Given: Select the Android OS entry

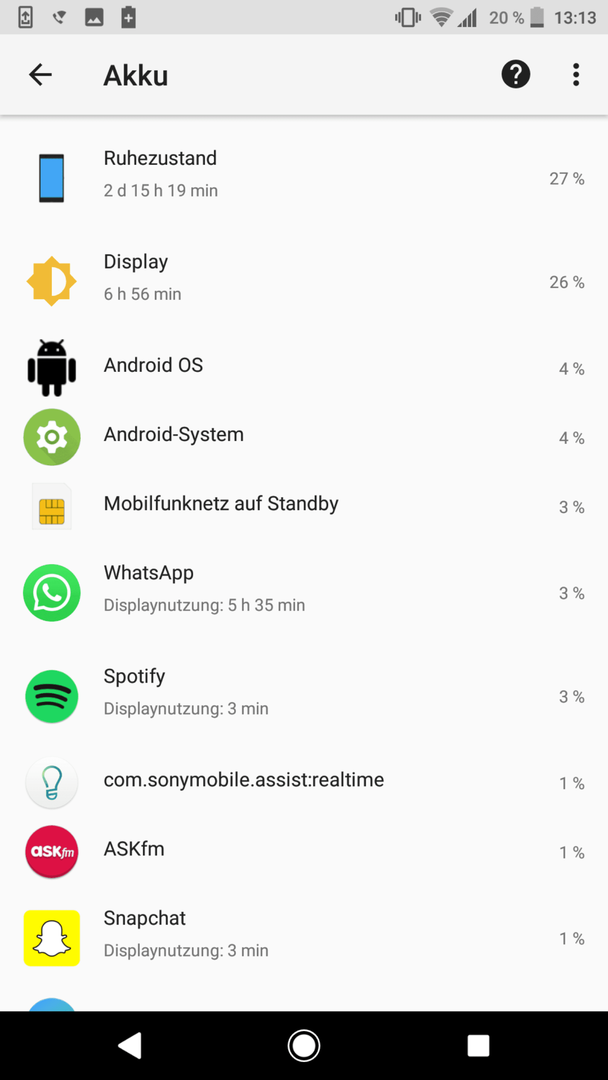Looking at the screenshot, I should point(304,368).
